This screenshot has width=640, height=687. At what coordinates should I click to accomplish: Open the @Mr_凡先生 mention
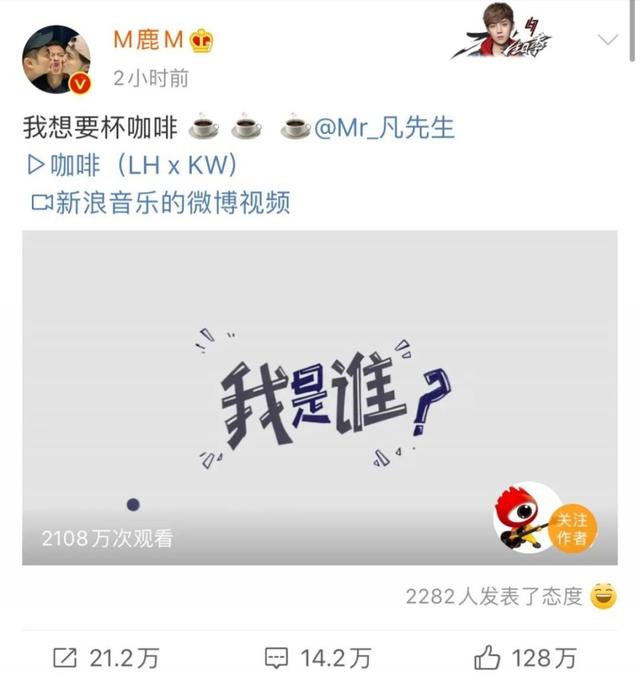tap(386, 127)
